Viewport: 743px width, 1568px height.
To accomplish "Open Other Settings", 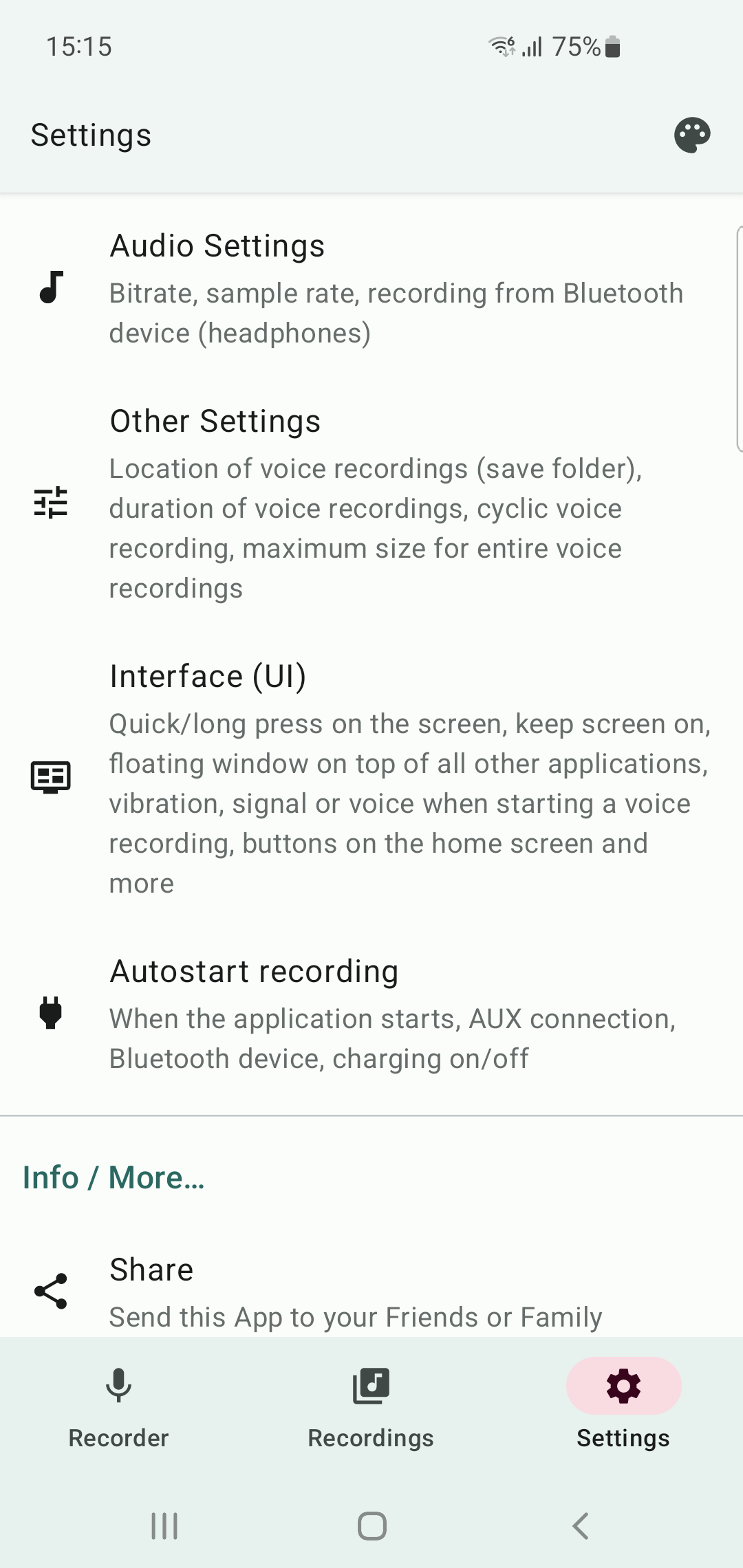I will pos(371,503).
